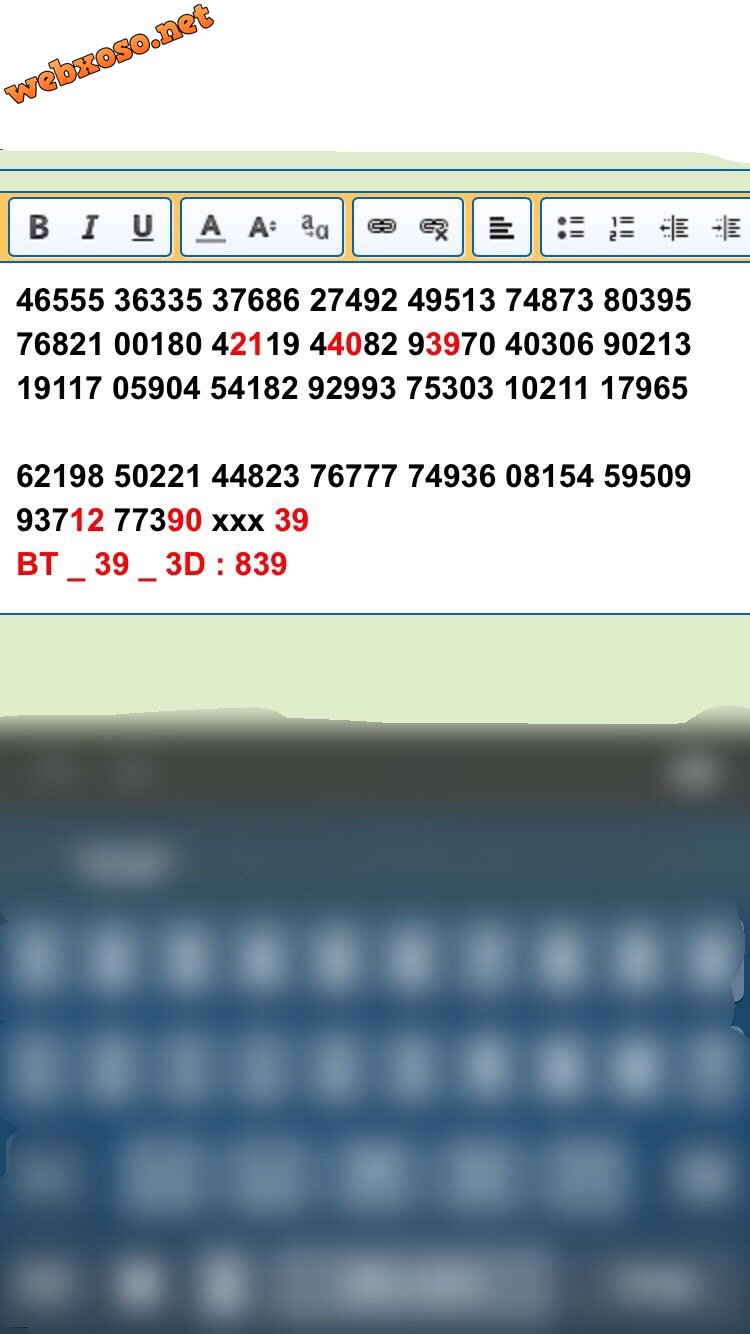
Task: Insert a numbered list
Action: (x=622, y=228)
